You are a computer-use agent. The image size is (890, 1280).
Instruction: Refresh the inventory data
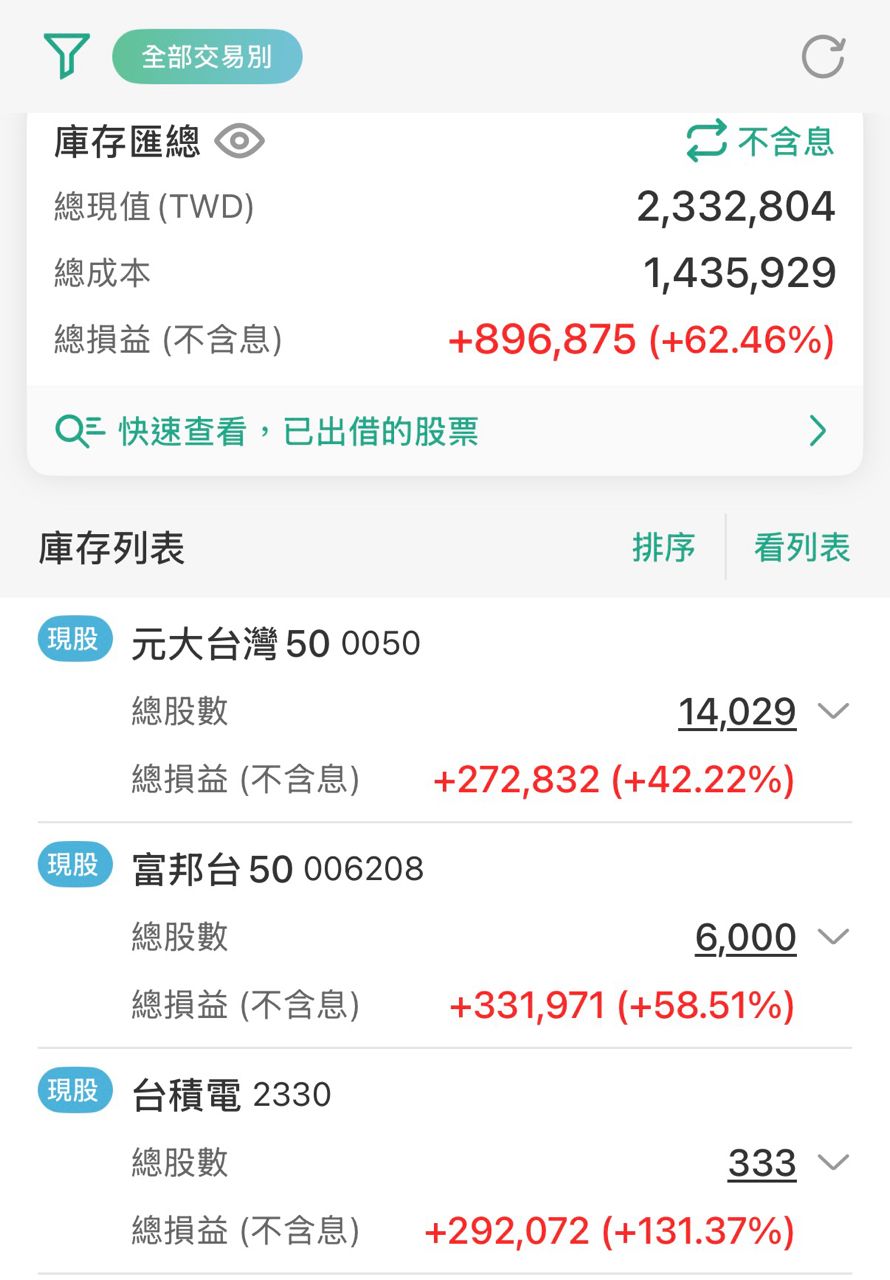(x=823, y=57)
